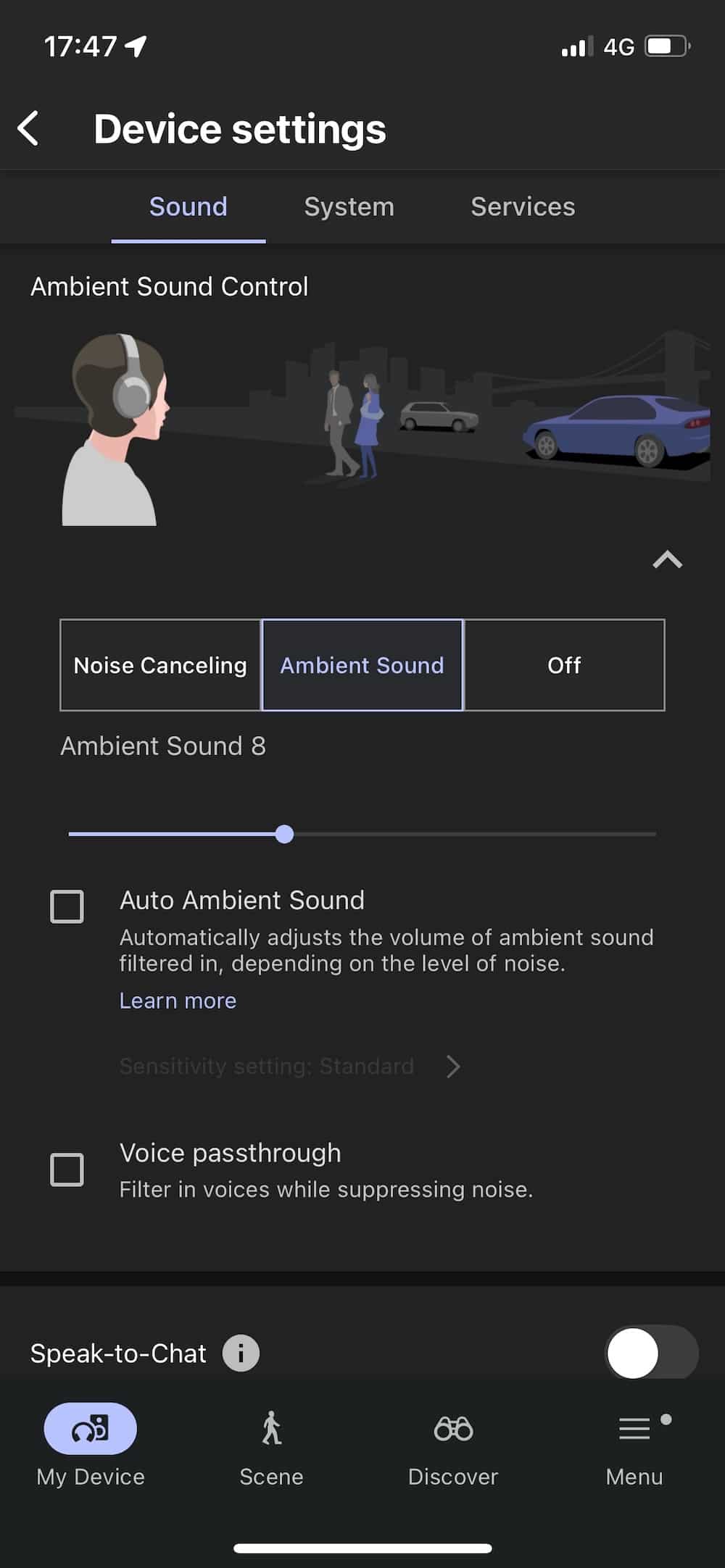Viewport: 725px width, 1568px height.
Task: Open the Services tab
Action: [523, 207]
